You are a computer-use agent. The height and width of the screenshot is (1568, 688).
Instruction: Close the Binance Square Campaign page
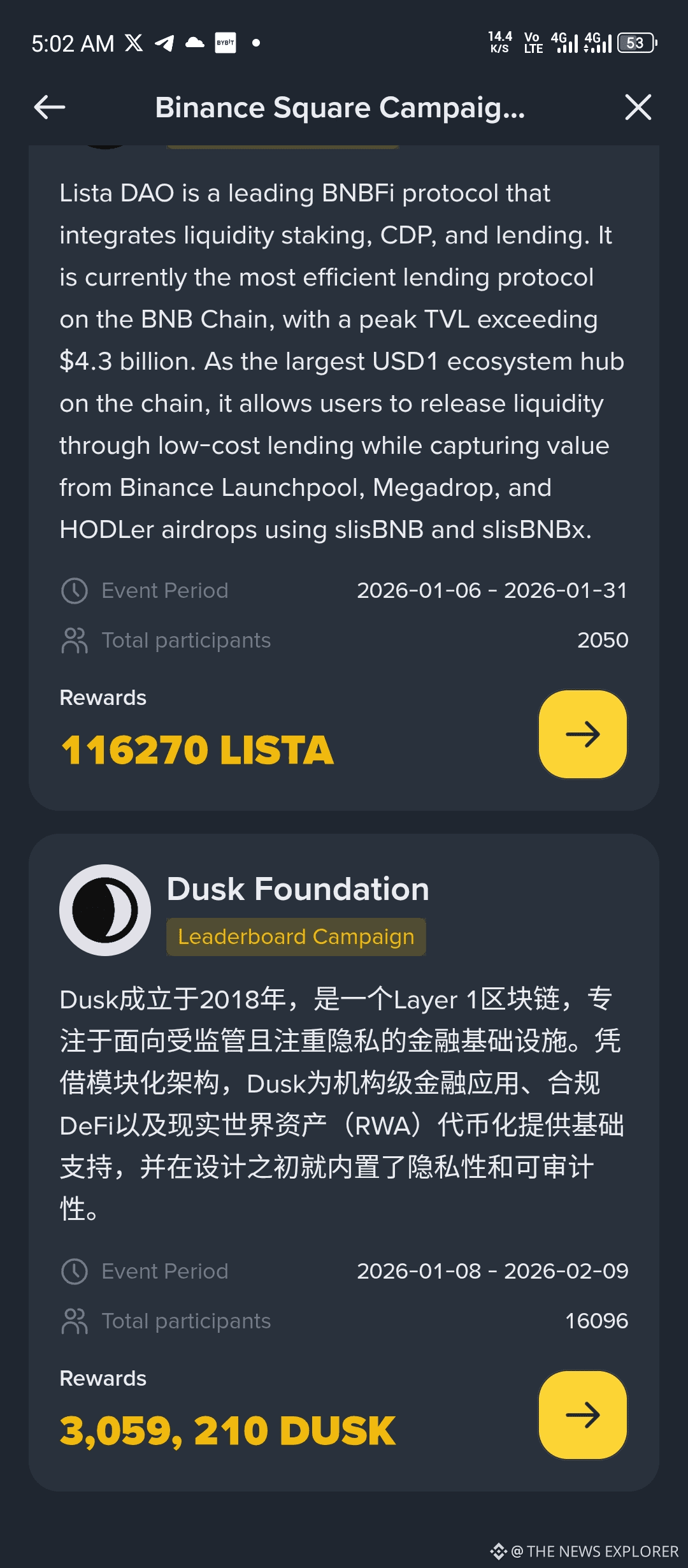[x=638, y=107]
